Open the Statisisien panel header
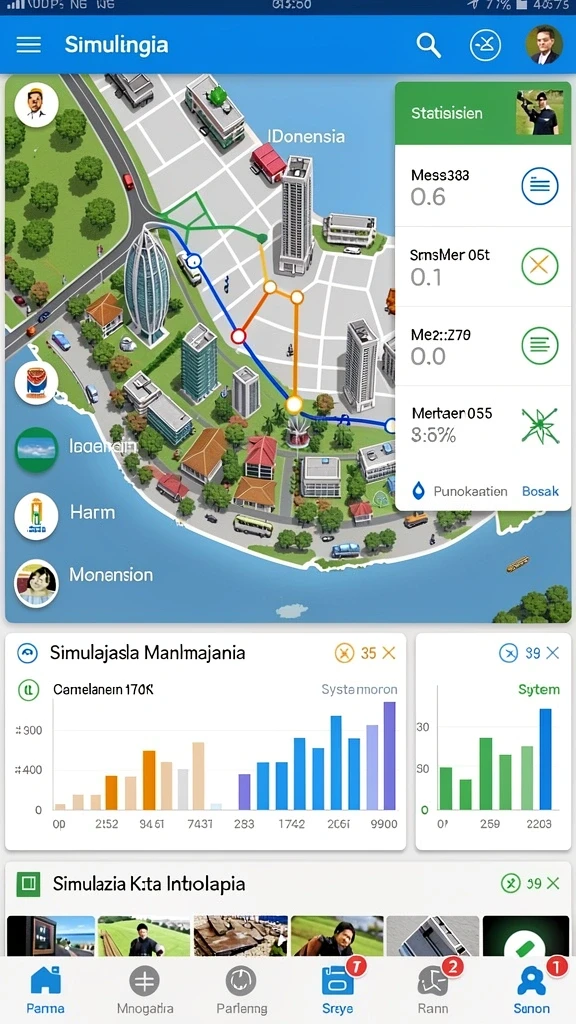This screenshot has width=576, height=1024. pyautogui.click(x=483, y=113)
